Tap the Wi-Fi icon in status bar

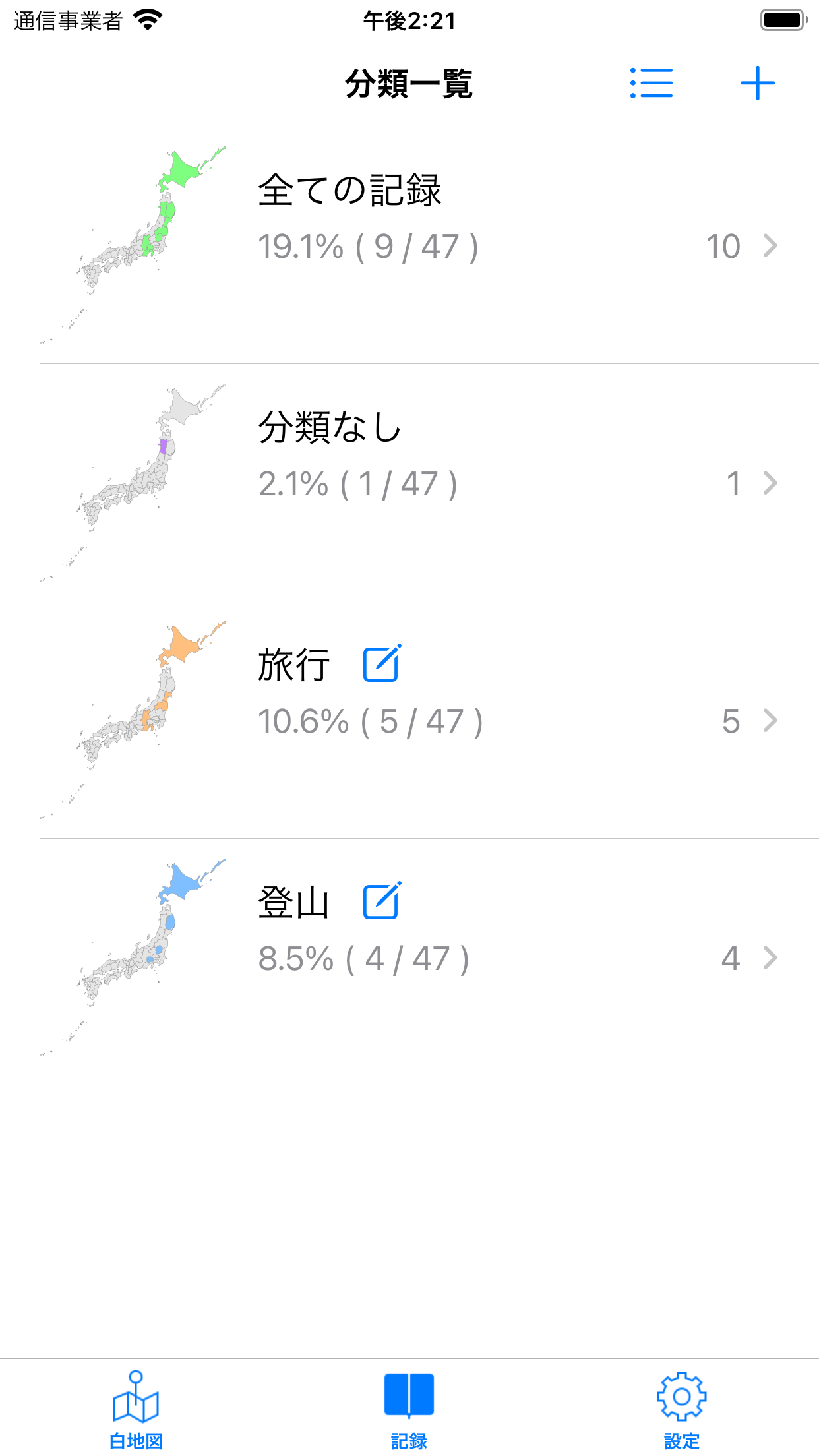[148, 20]
